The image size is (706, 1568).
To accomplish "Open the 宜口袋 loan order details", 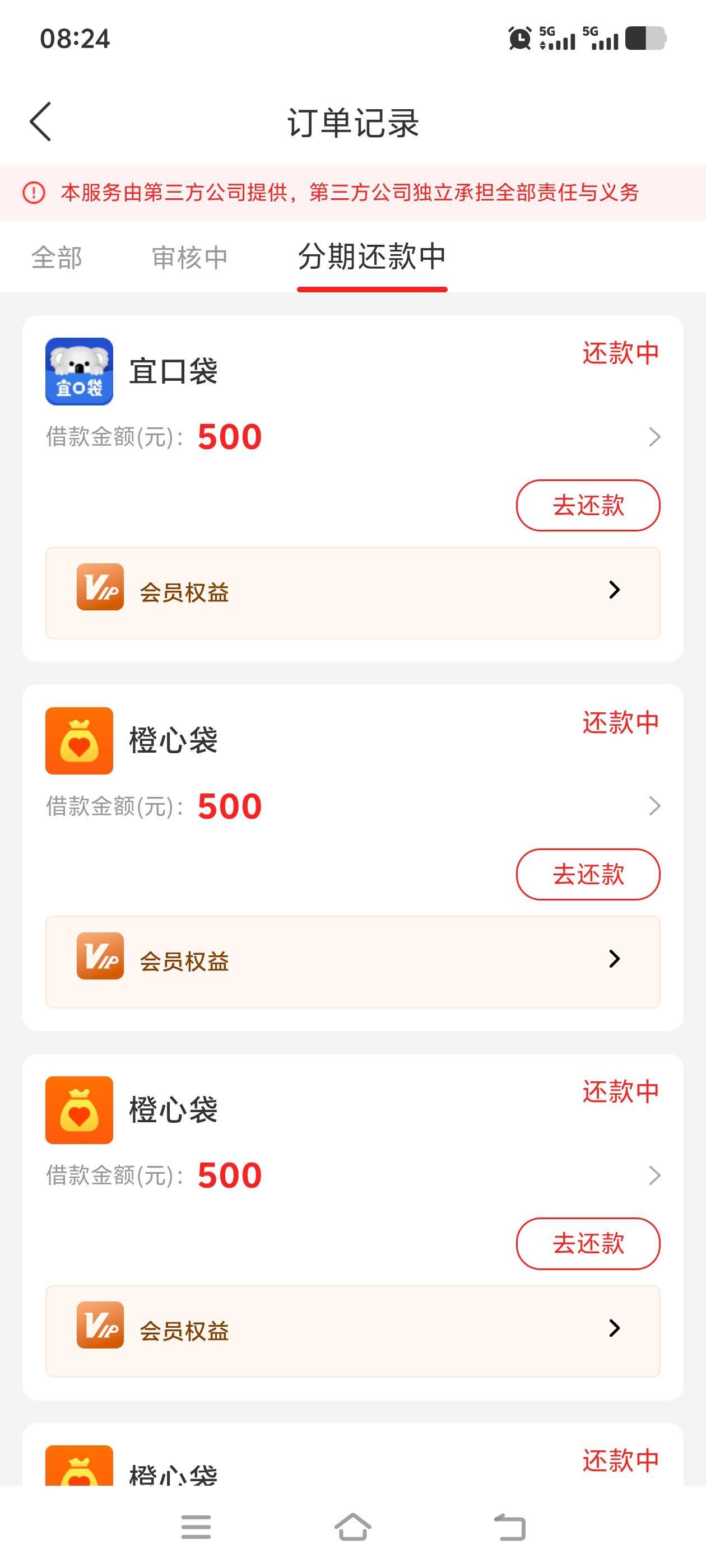I will 654,436.
